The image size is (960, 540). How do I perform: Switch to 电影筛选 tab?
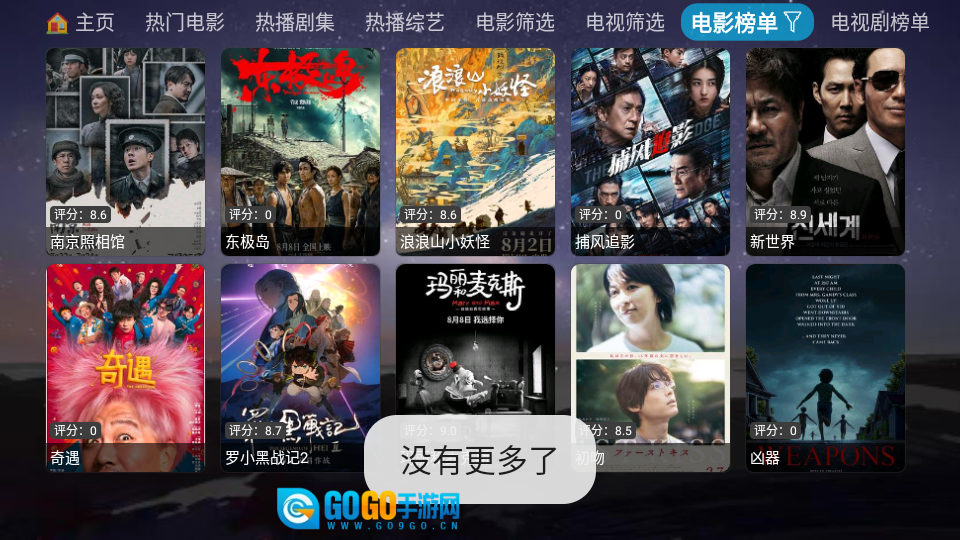515,22
